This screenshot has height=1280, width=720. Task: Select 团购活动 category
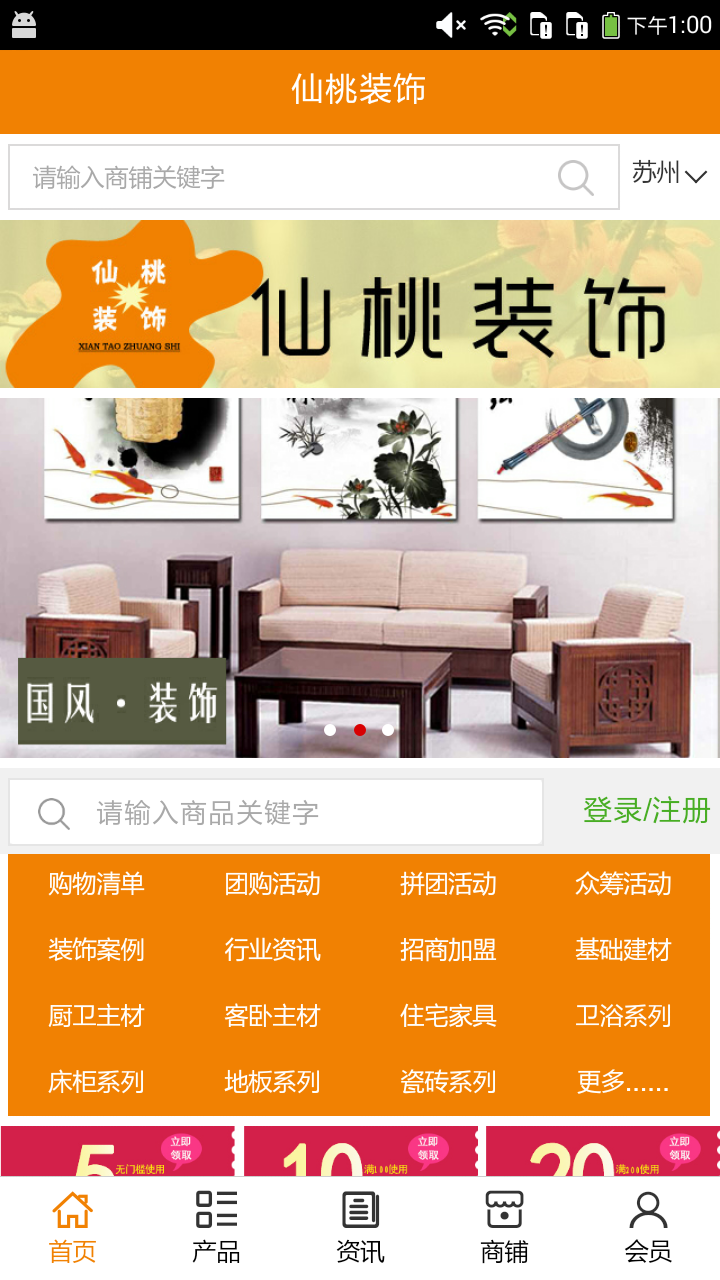[x=272, y=884]
